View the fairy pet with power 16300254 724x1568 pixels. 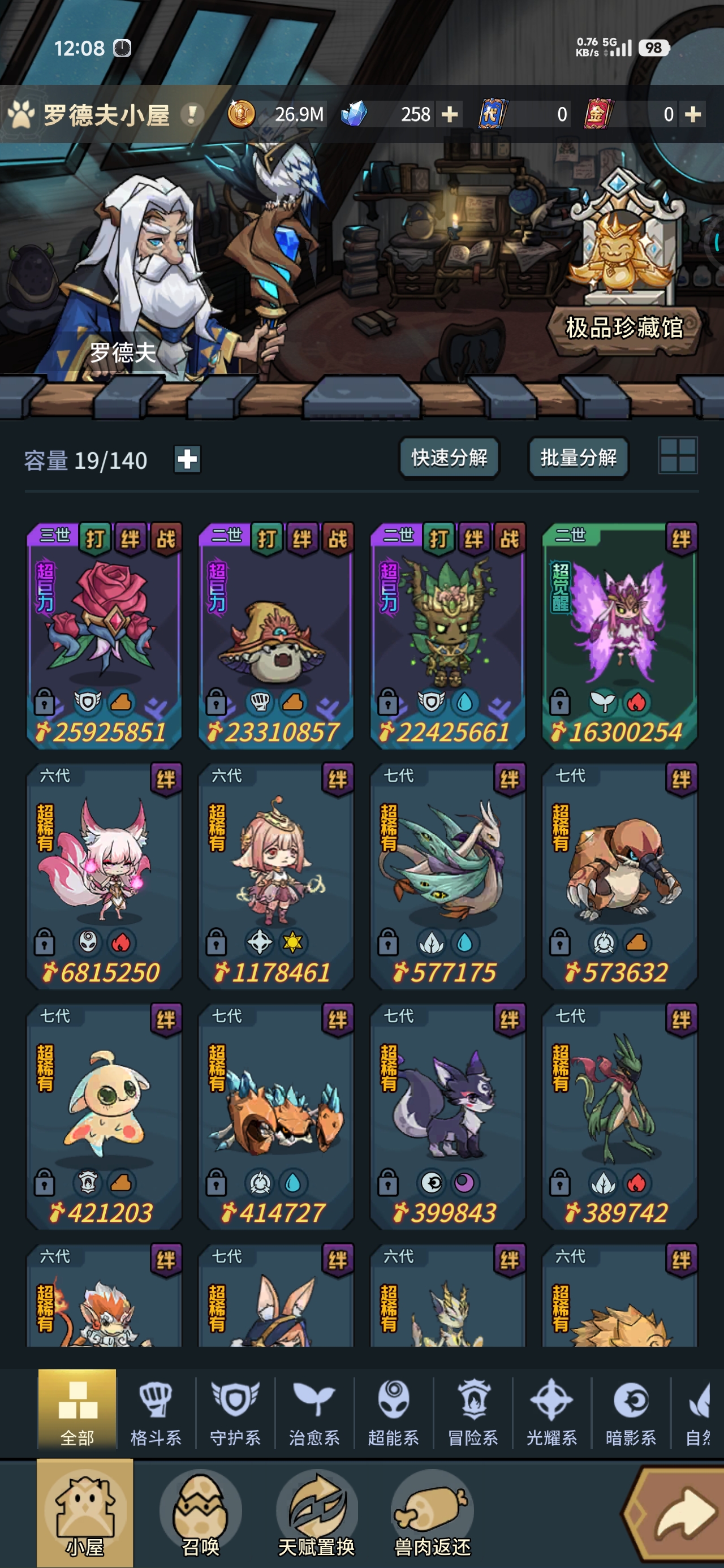tap(619, 635)
